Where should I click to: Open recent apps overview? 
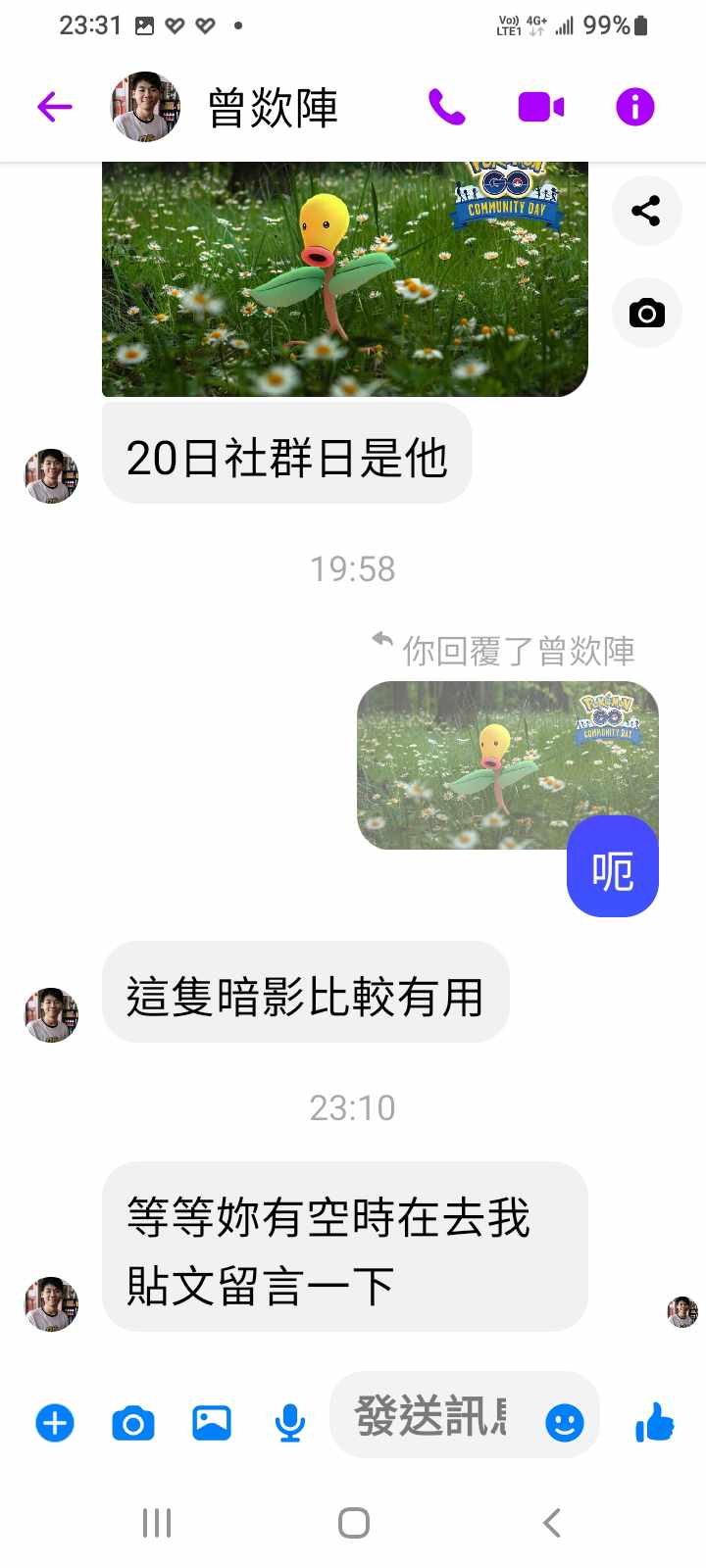pyautogui.click(x=157, y=1523)
